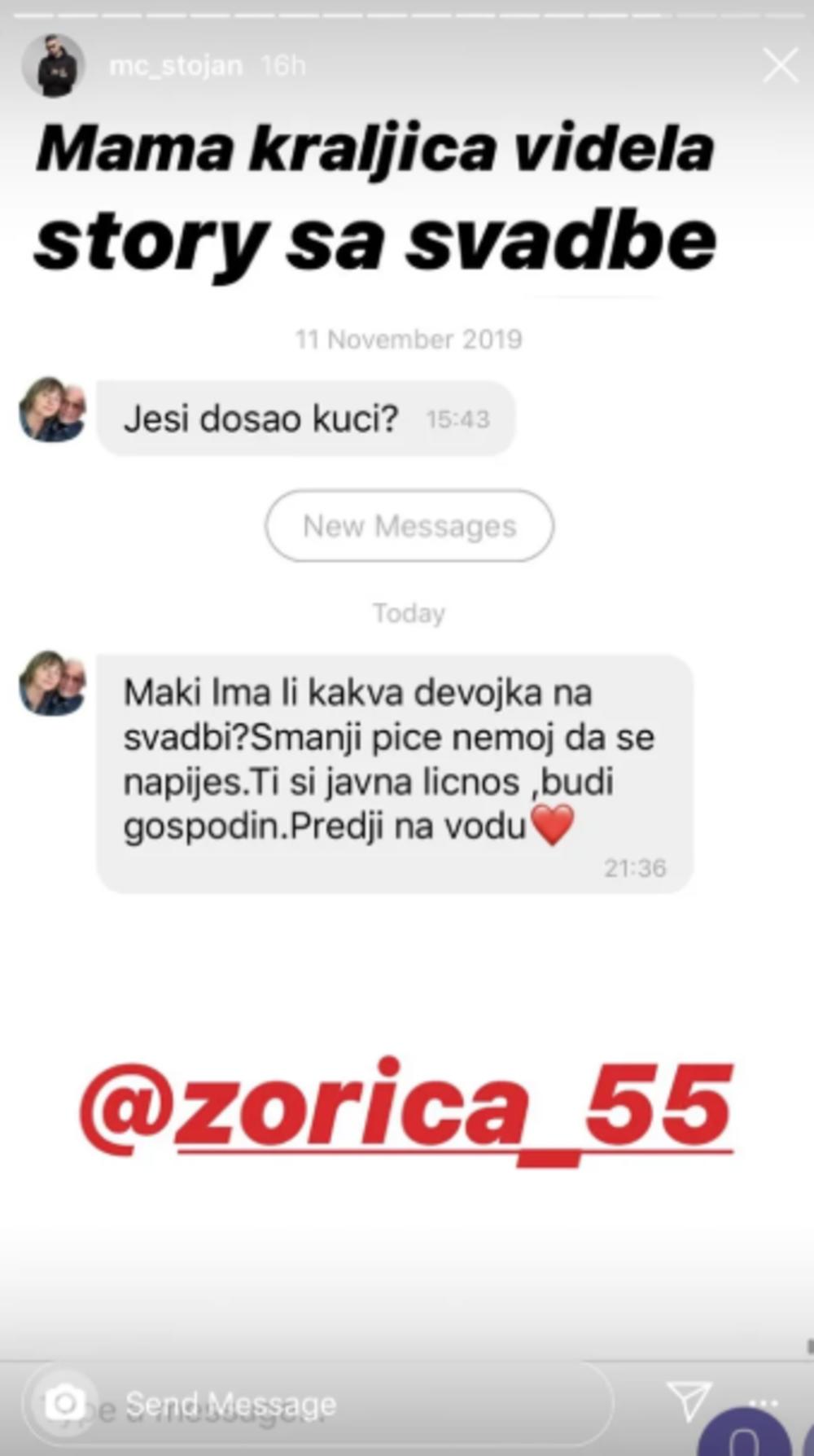Open the three-dot more options

(x=764, y=1403)
